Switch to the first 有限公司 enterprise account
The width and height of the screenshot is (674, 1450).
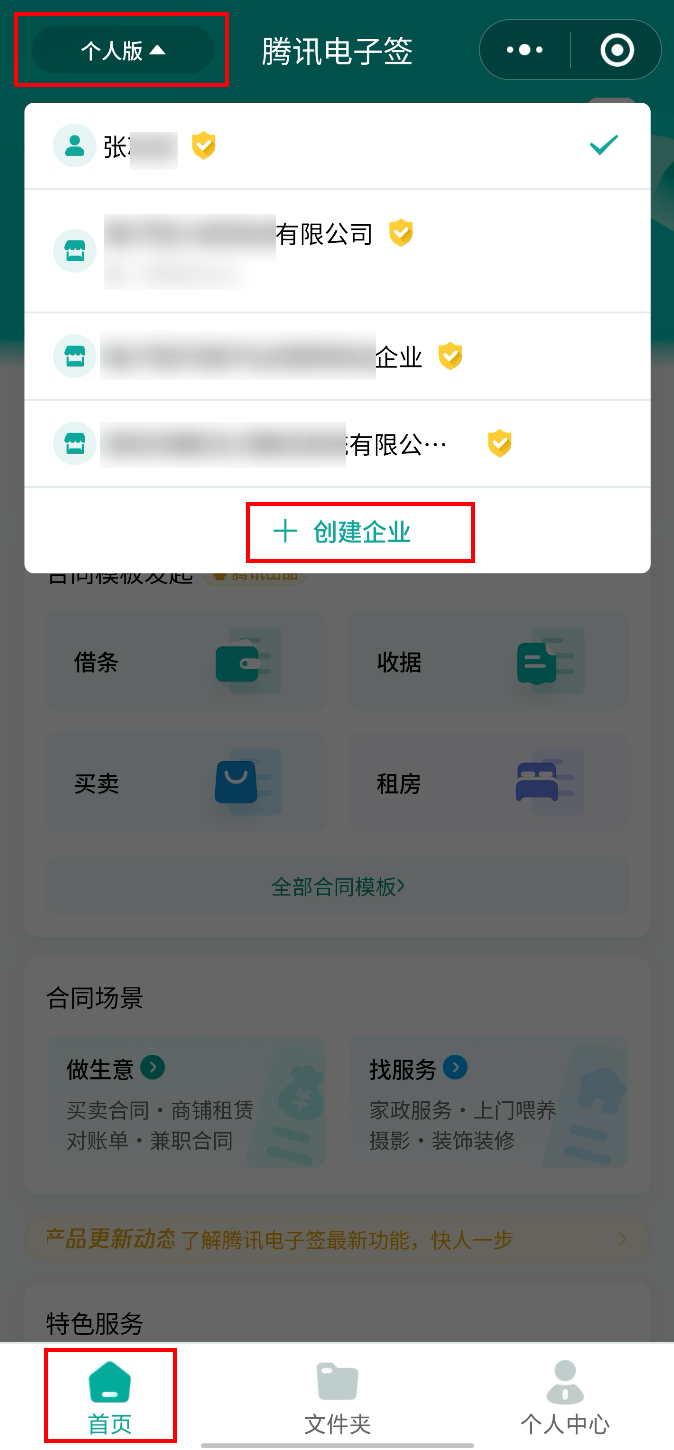[337, 250]
